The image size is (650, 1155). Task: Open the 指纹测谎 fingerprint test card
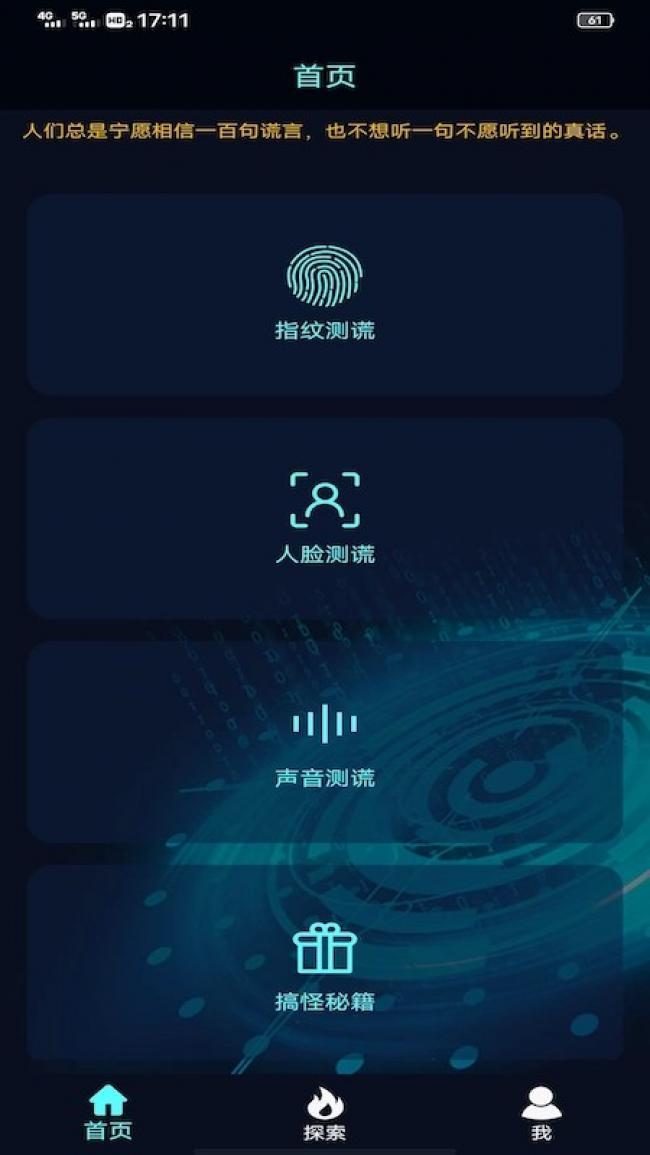click(x=325, y=295)
